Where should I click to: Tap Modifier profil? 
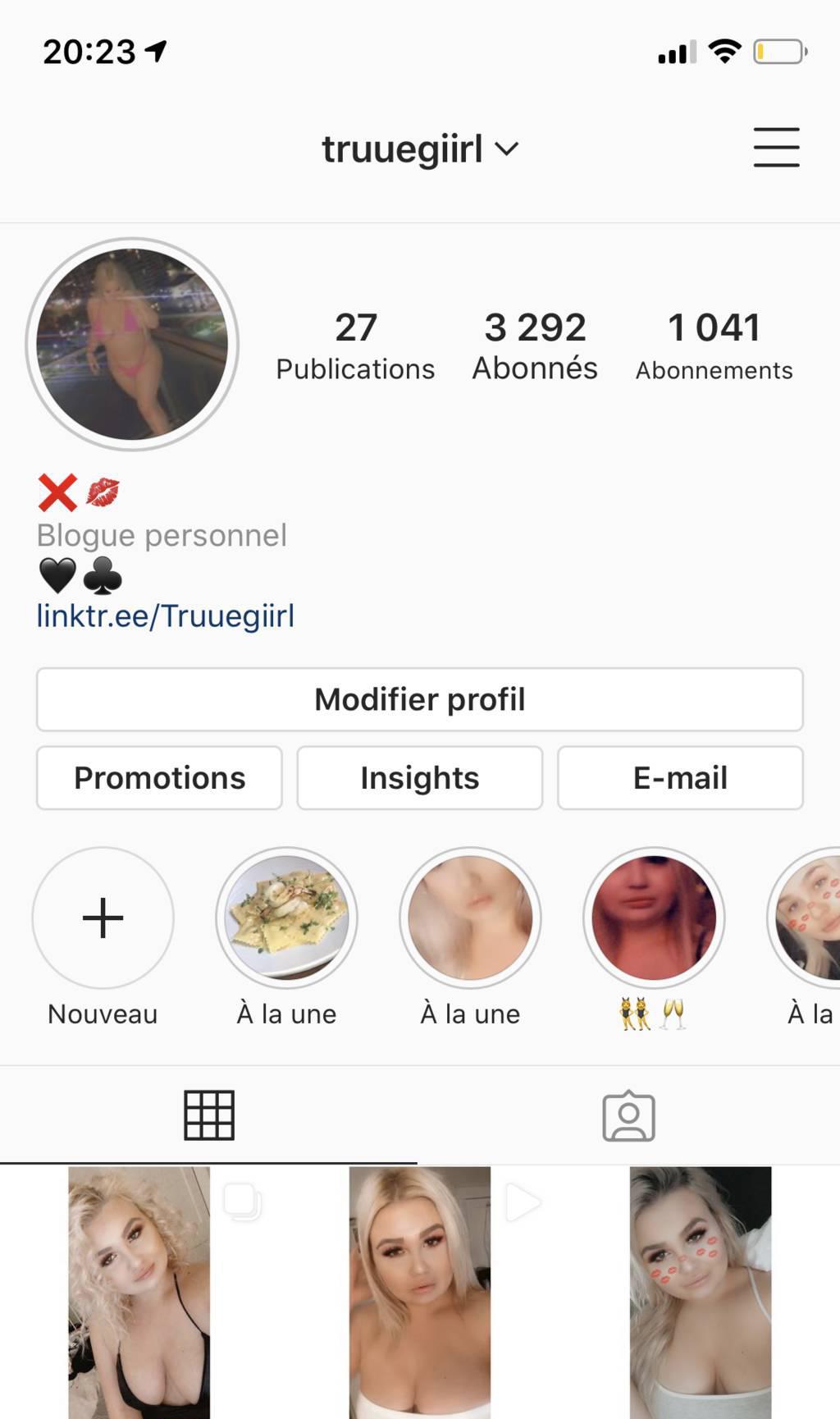coord(419,699)
